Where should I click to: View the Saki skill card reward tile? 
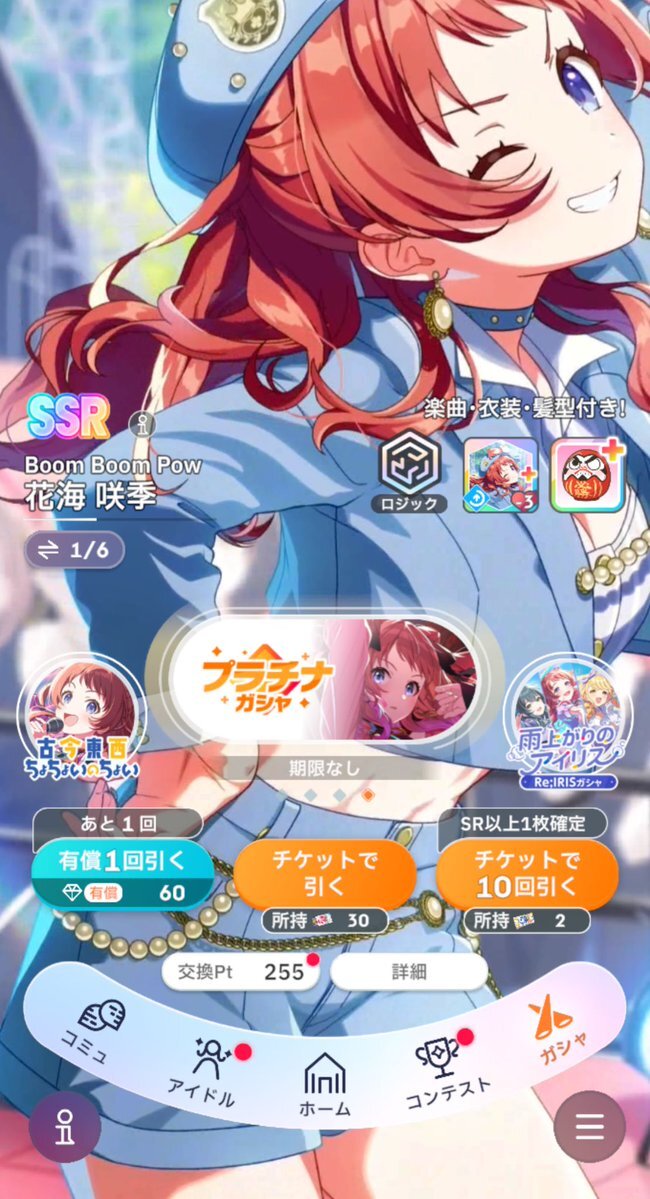coord(500,475)
